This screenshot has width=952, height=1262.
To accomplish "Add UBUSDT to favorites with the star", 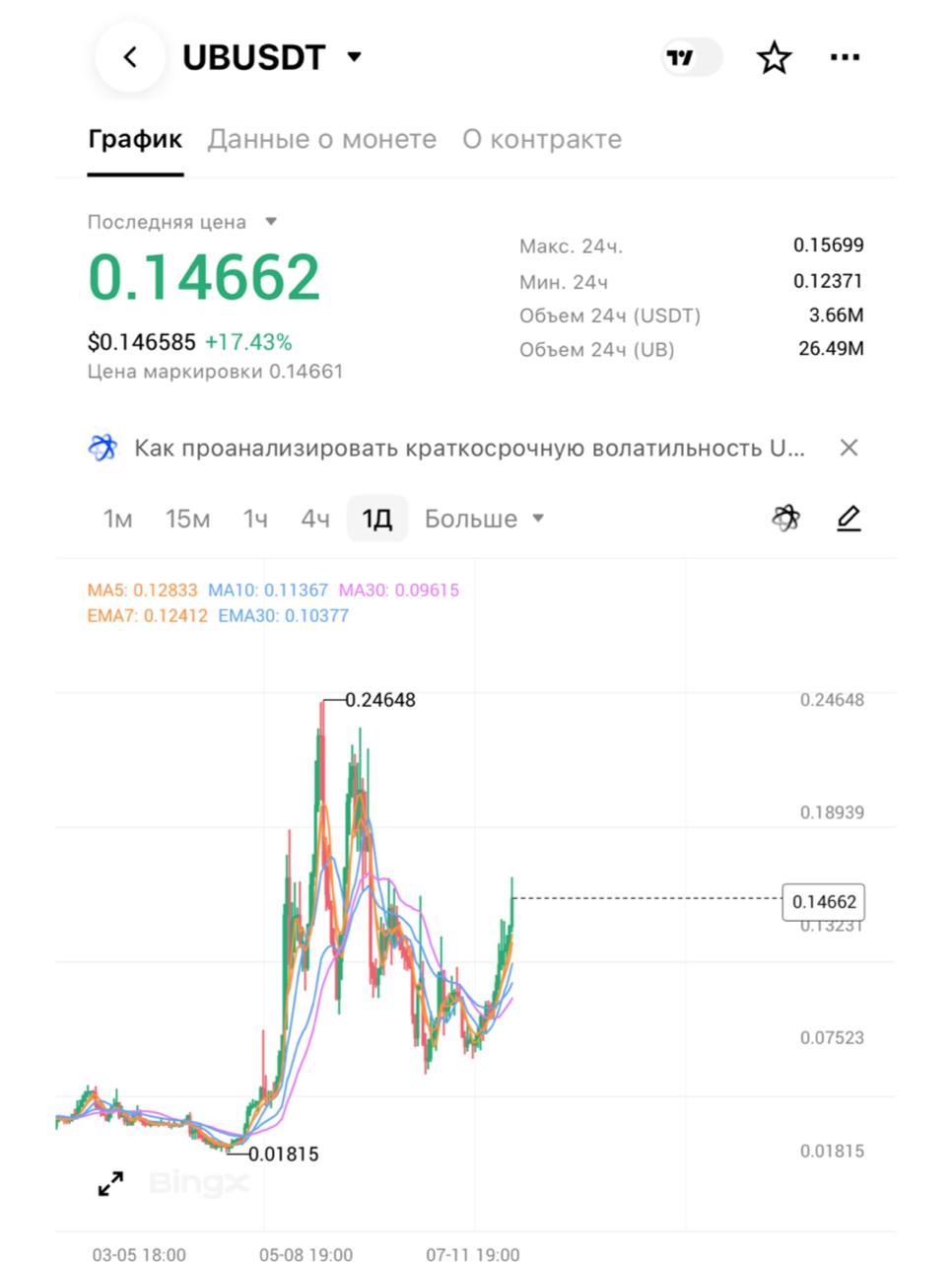I will click(775, 58).
